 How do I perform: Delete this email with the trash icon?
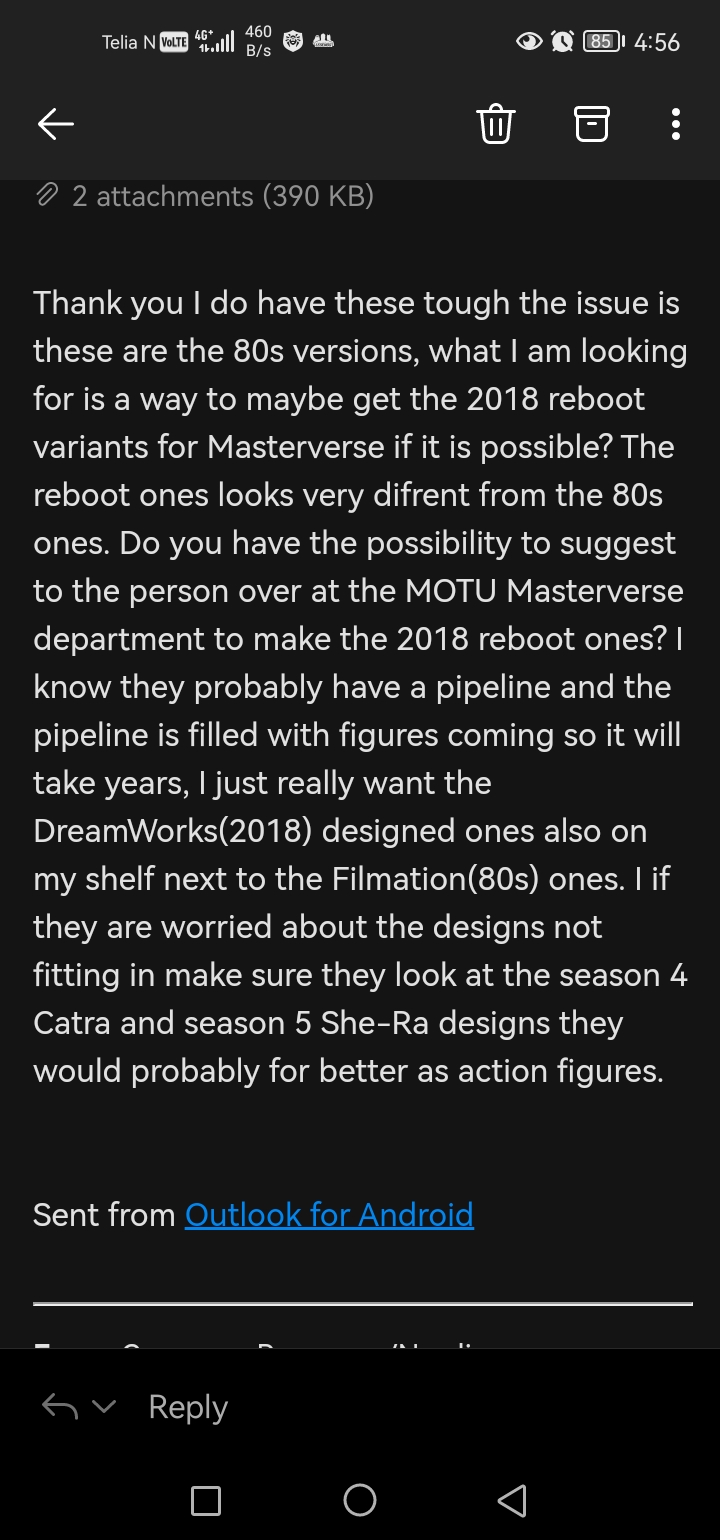(496, 124)
